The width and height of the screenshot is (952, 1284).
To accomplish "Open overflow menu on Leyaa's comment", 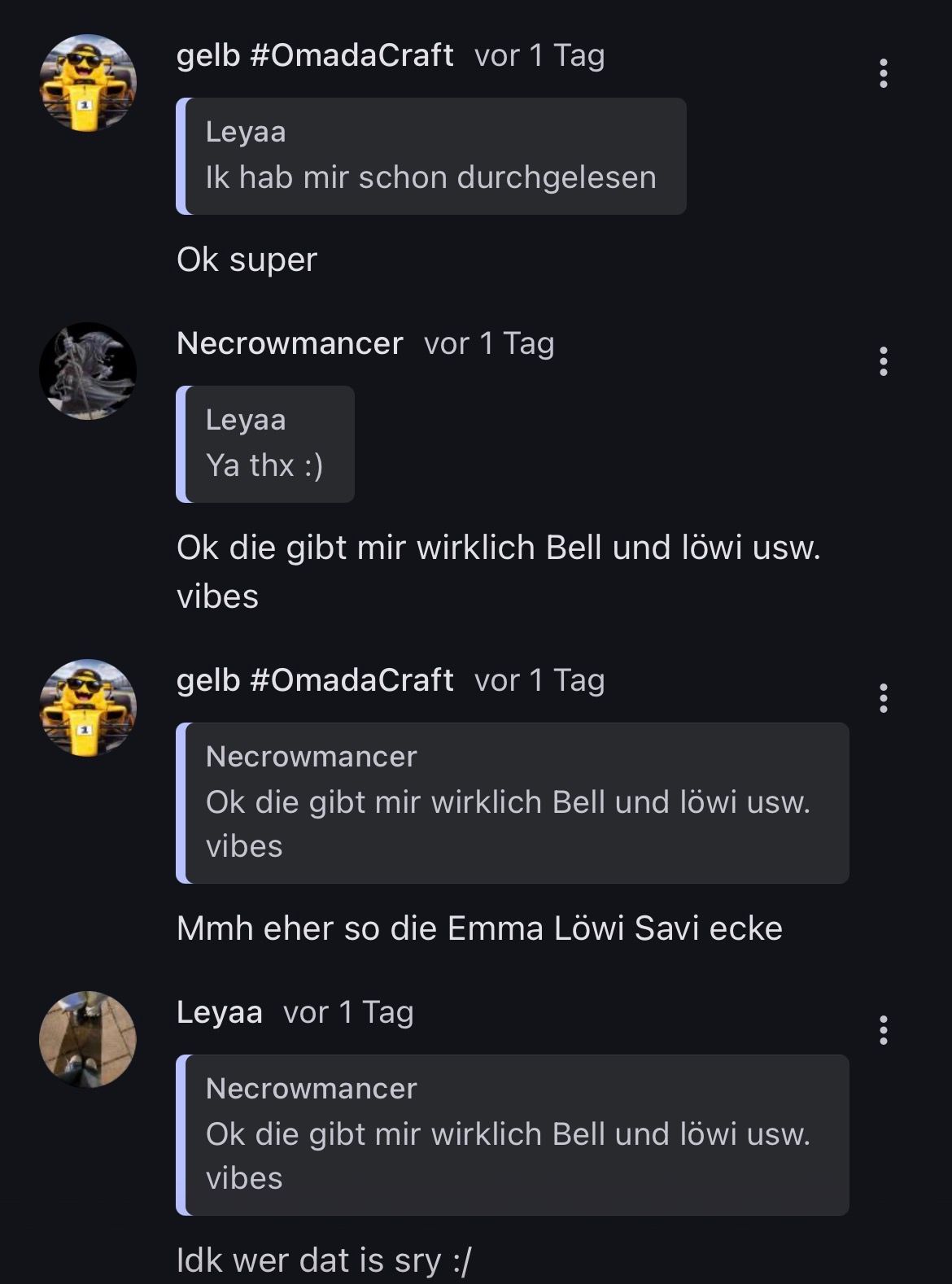I will (883, 1030).
